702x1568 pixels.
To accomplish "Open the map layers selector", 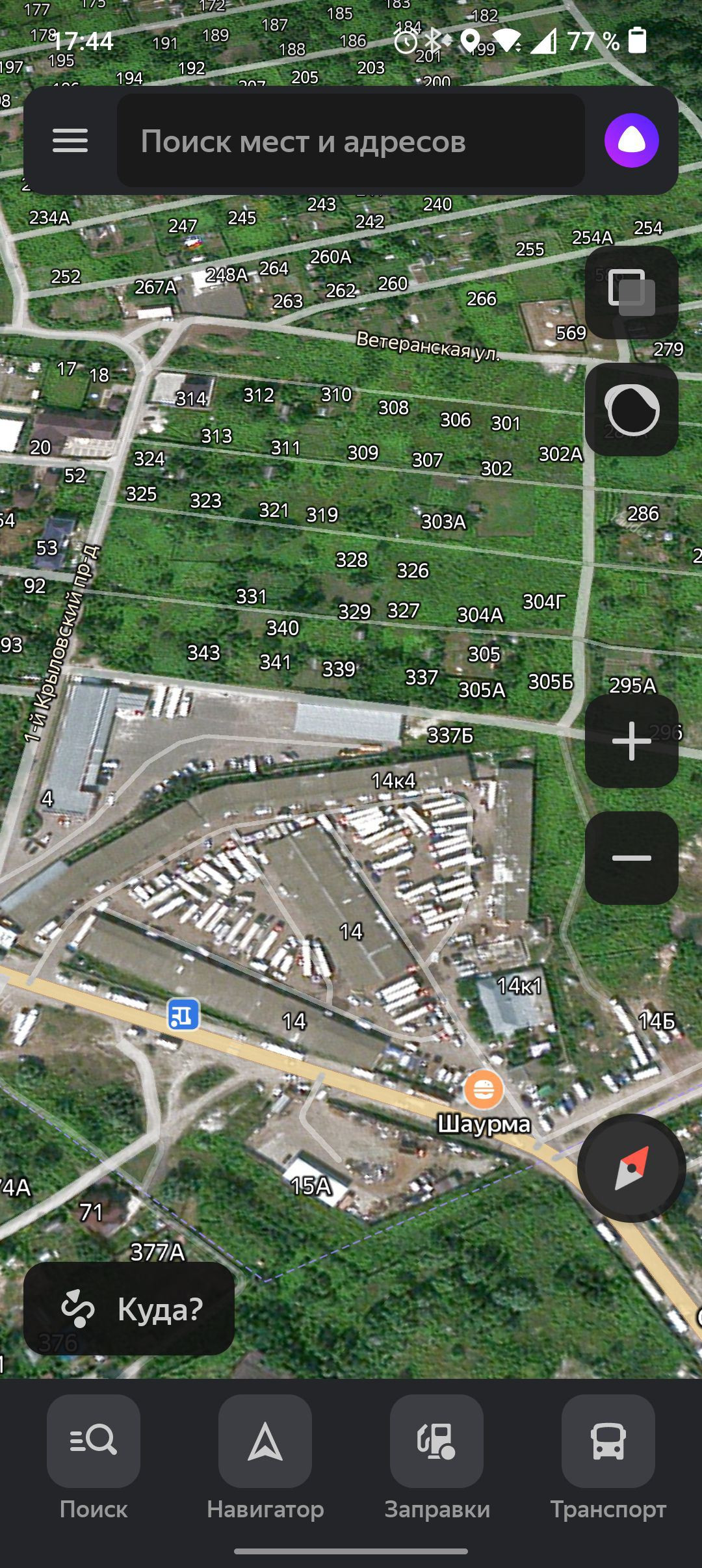I will (632, 293).
